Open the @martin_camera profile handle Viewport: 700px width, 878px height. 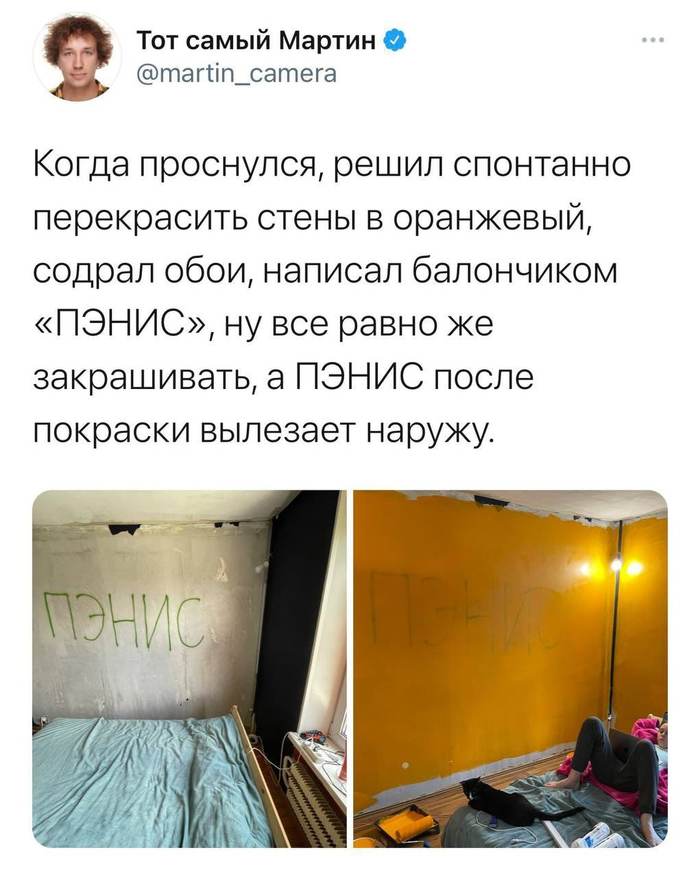234,73
